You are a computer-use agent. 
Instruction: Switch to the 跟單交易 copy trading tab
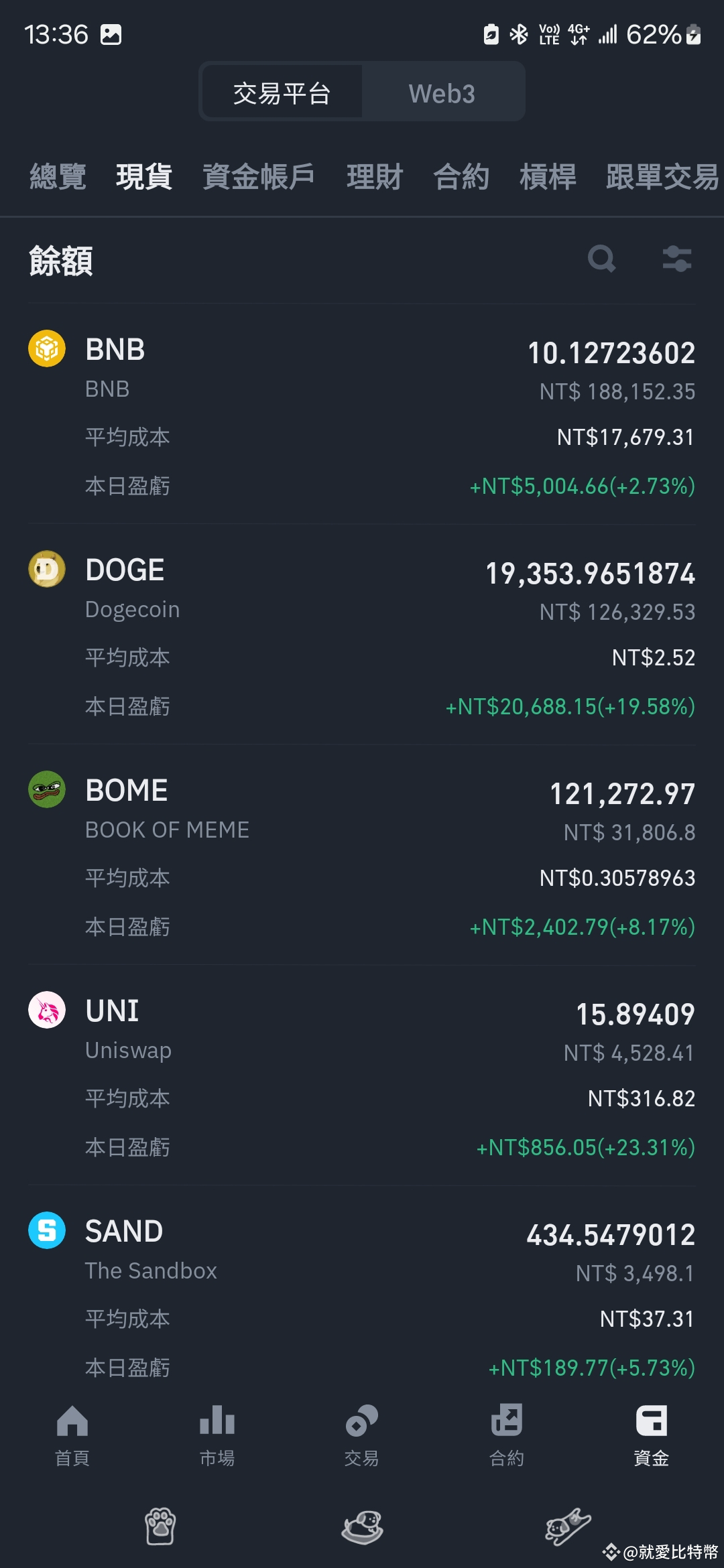click(x=660, y=176)
